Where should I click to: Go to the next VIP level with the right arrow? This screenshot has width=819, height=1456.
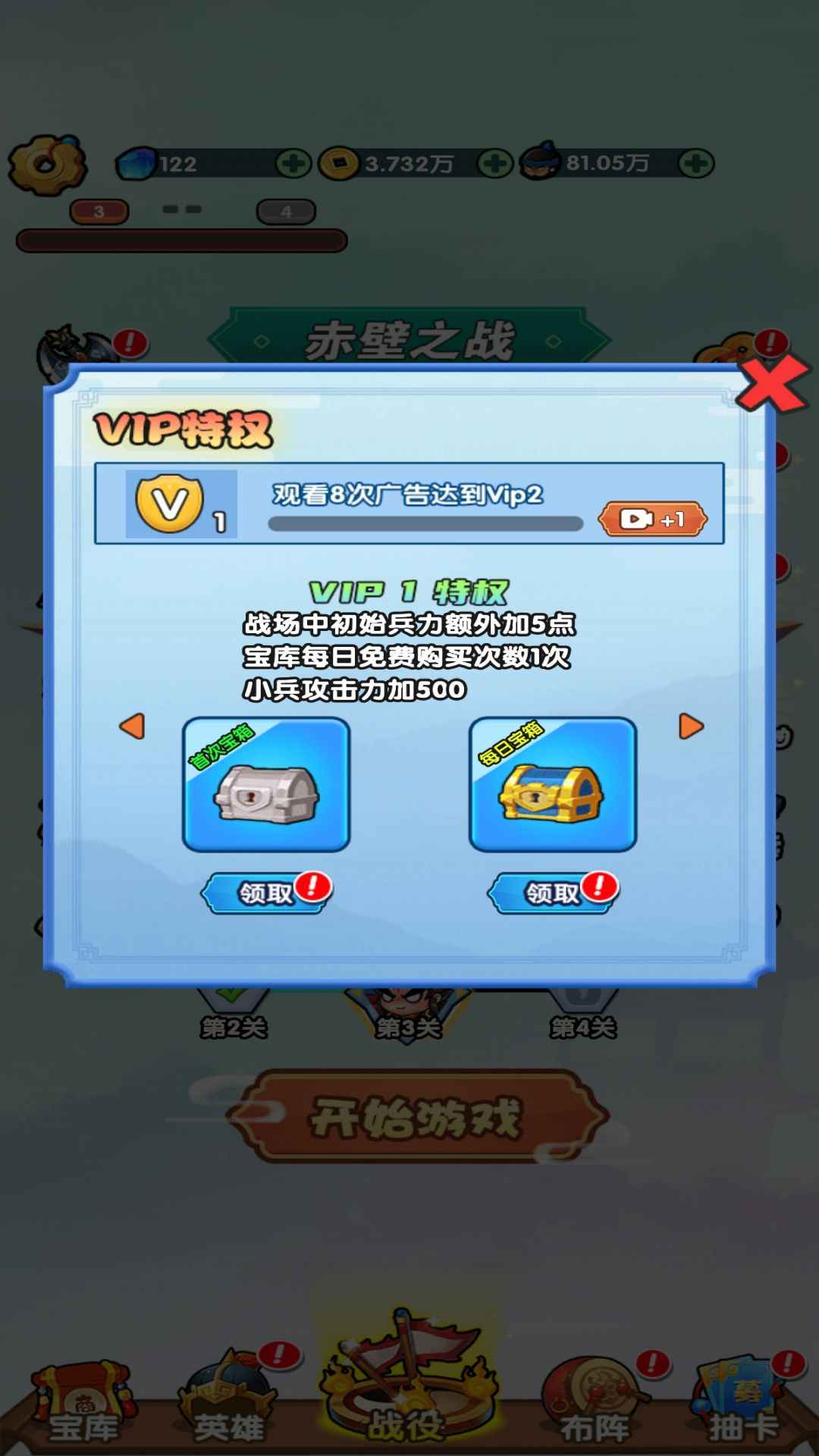pos(691,726)
